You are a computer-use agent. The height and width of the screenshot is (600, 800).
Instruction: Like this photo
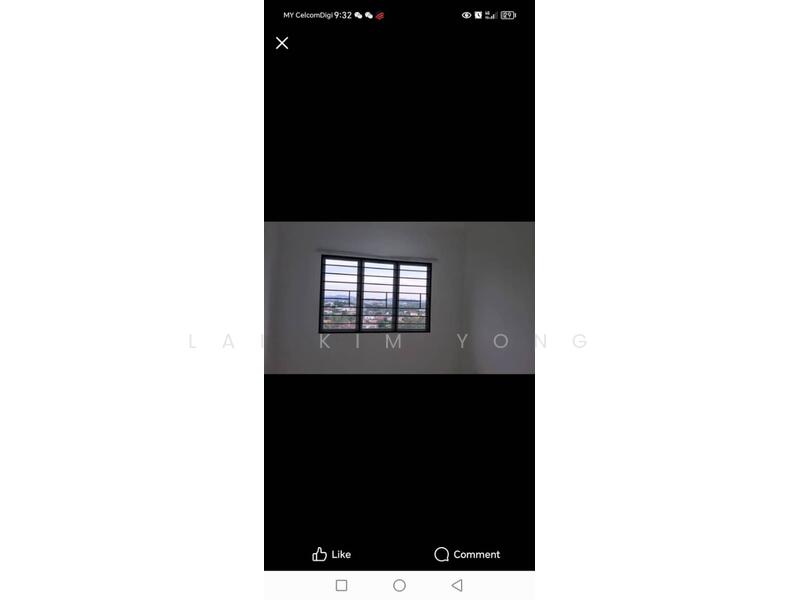click(331, 554)
